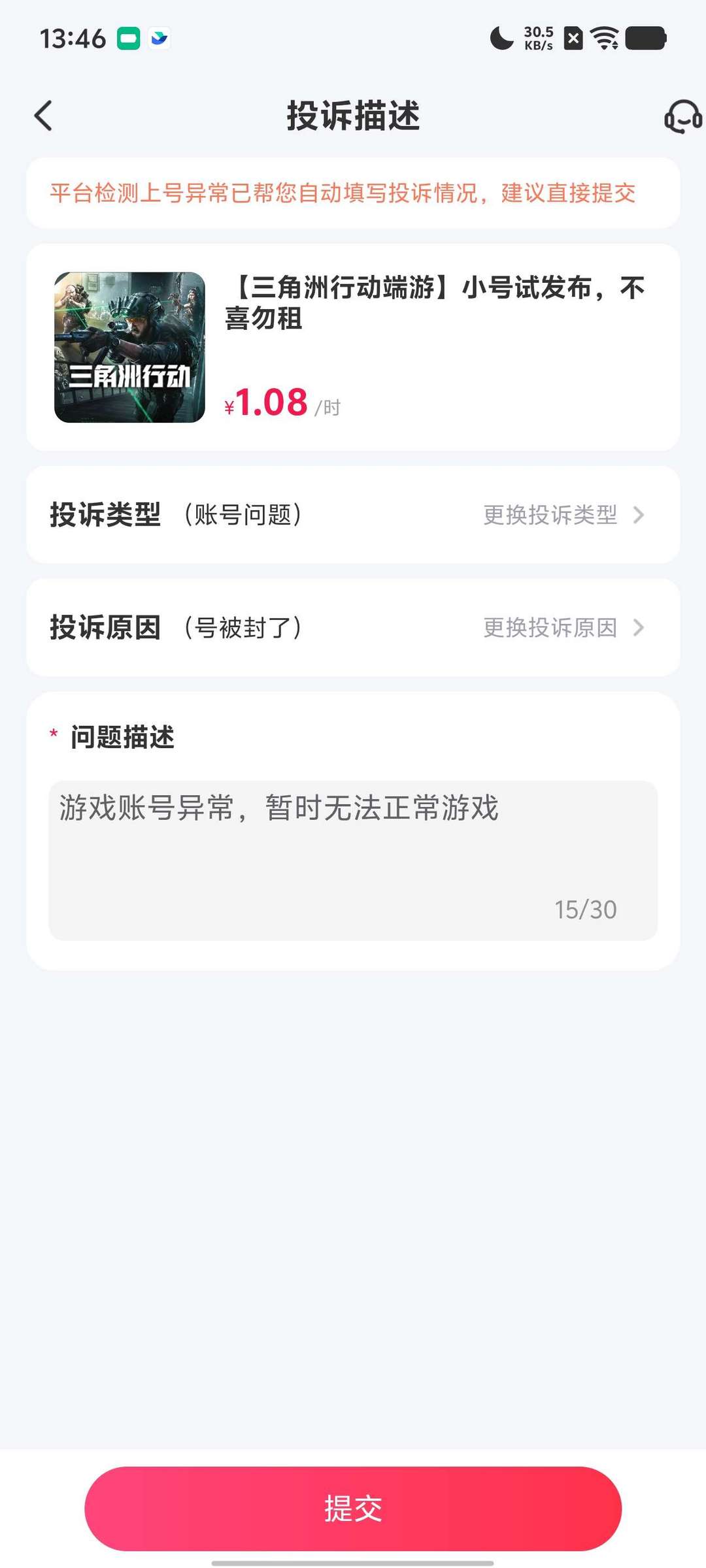
Task: Change complaint type via 更换投诉类型
Action: coord(563,515)
